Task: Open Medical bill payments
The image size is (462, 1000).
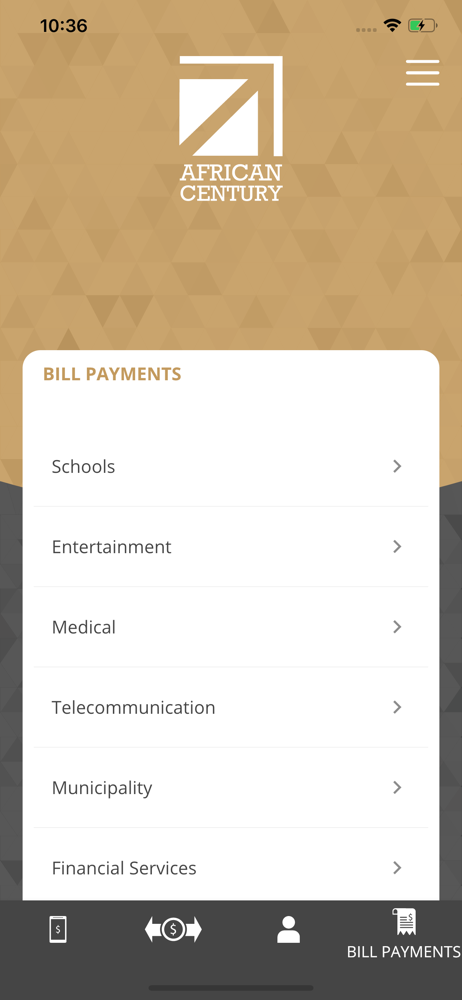Action: click(x=231, y=628)
